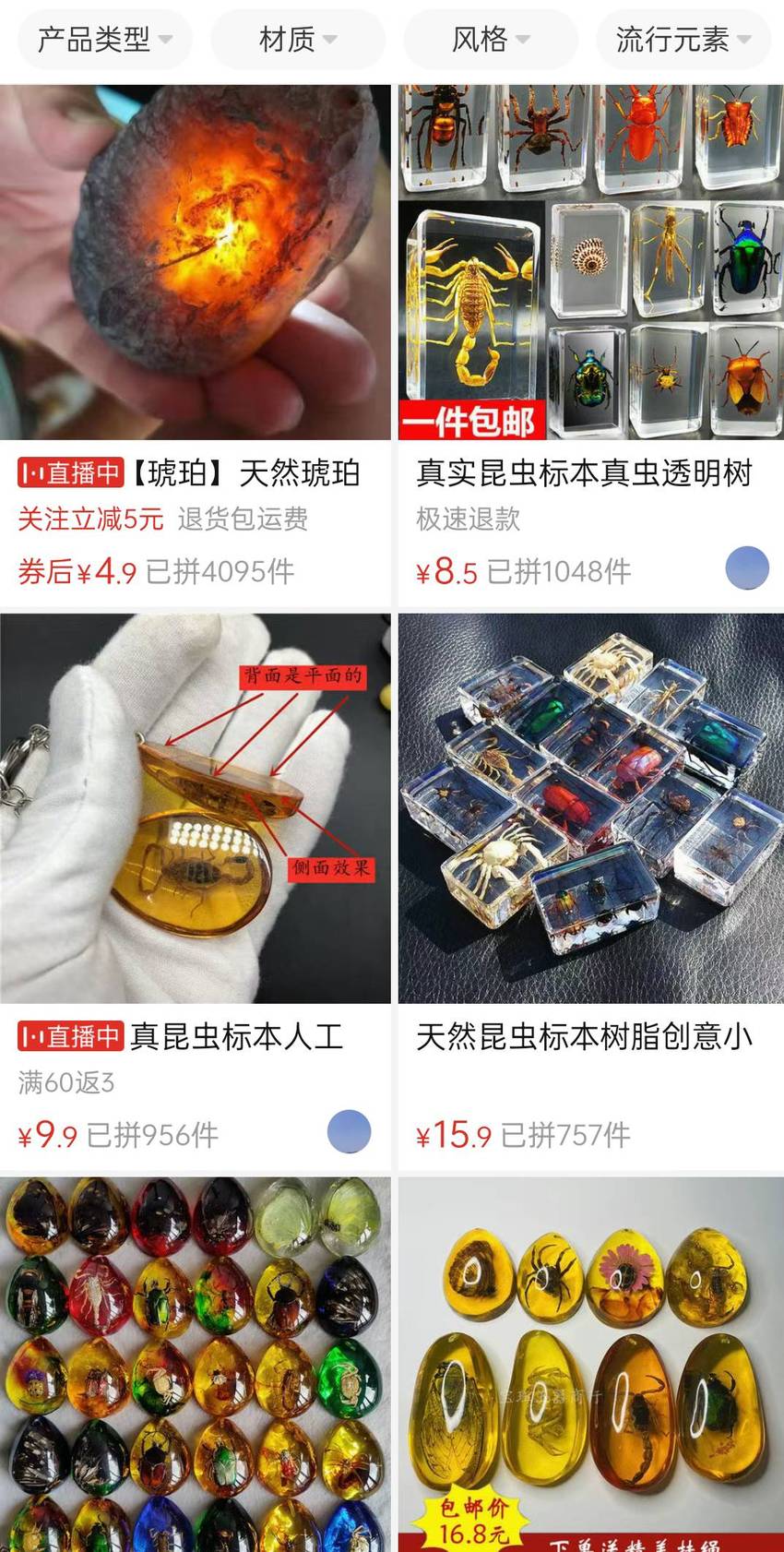Open the yellow pendants product with 包邮价 16.8元
This screenshot has width=784, height=1552.
[591, 1364]
